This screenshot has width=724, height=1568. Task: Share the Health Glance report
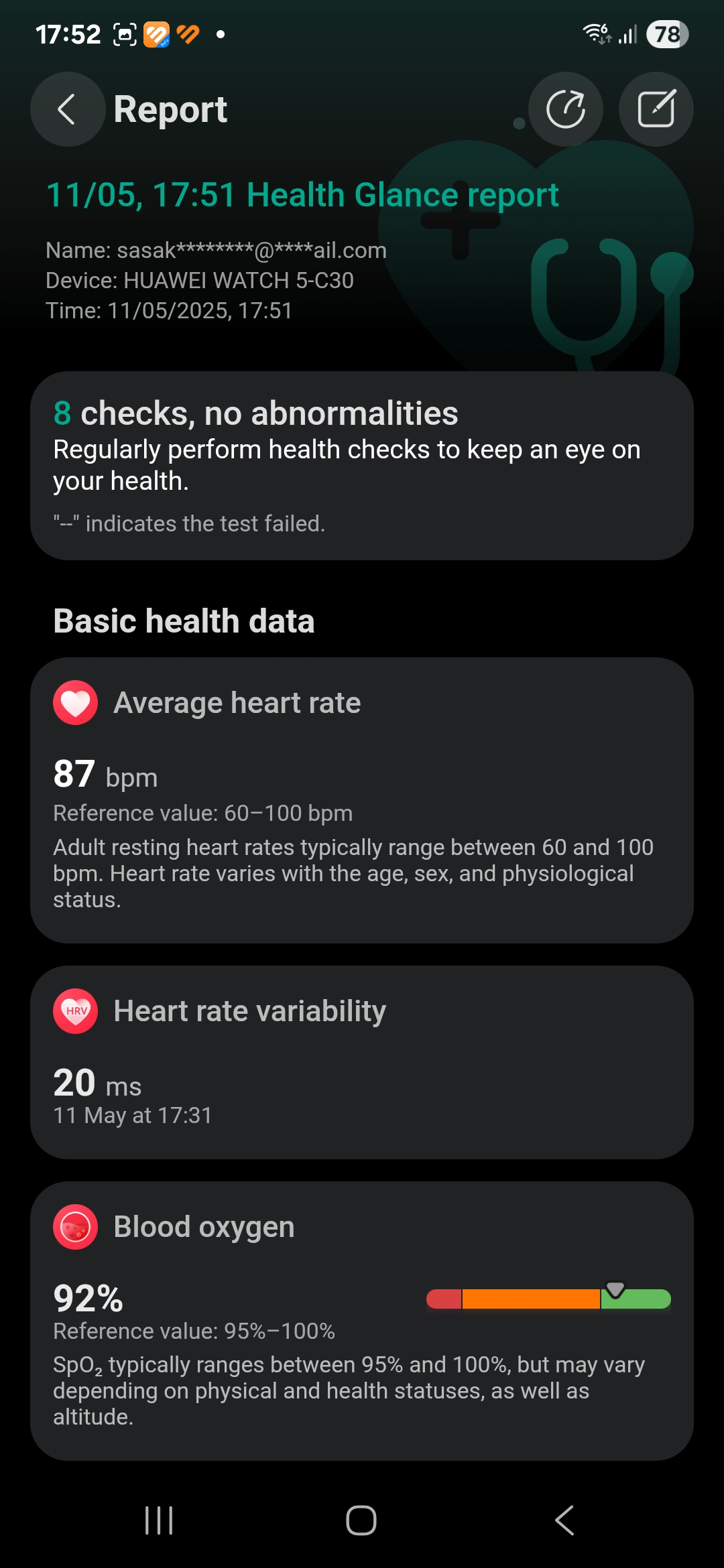pyautogui.click(x=566, y=109)
